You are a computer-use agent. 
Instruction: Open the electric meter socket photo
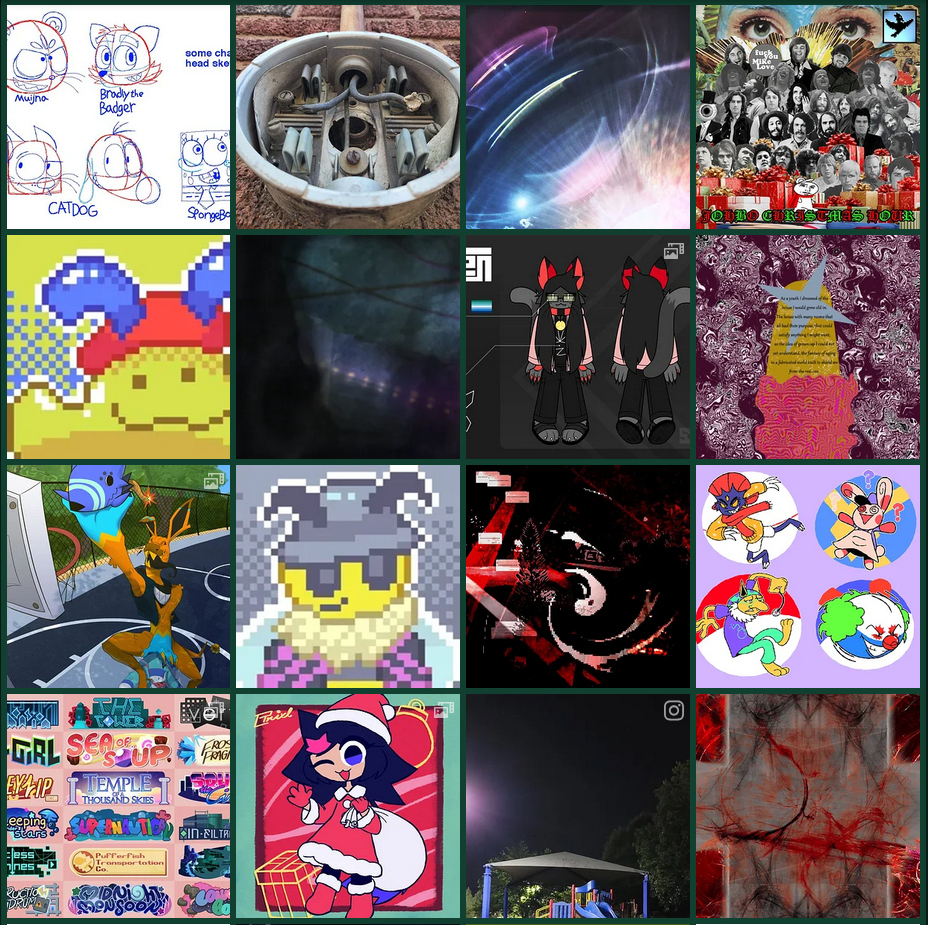point(348,117)
